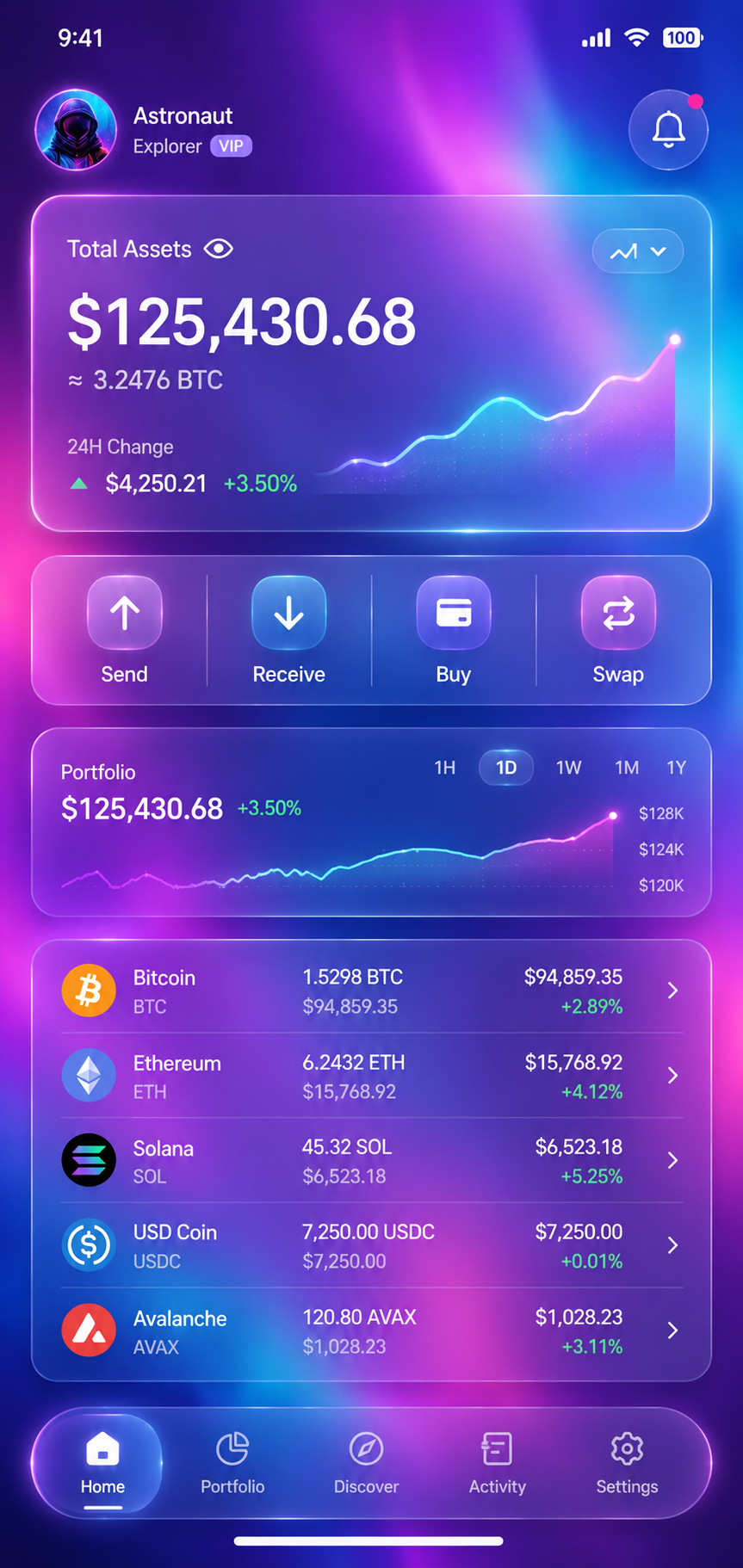This screenshot has height=1568, width=743.
Task: Switch to the Discover tab
Action: pos(366,1463)
